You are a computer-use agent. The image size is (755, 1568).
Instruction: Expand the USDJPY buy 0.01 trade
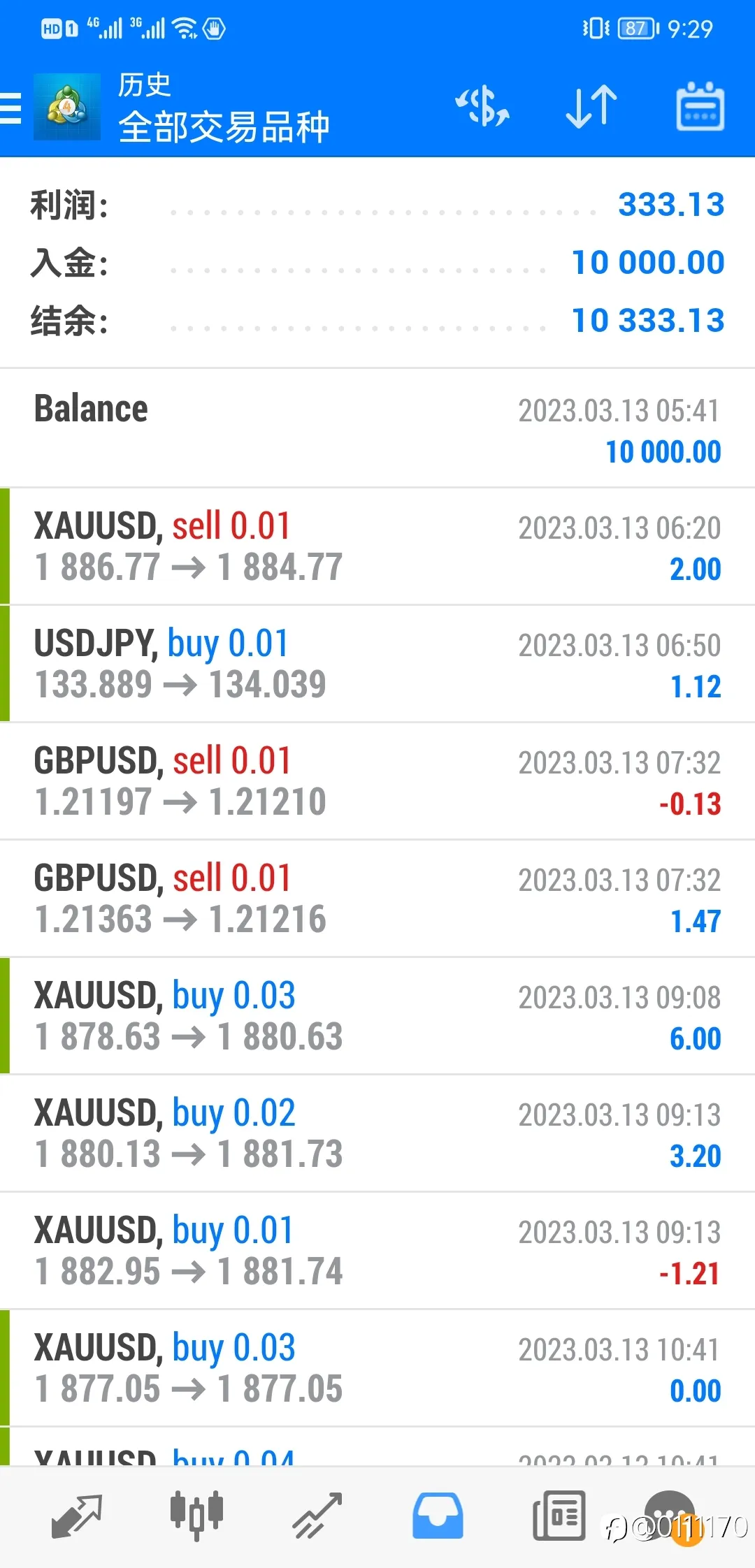[x=377, y=664]
